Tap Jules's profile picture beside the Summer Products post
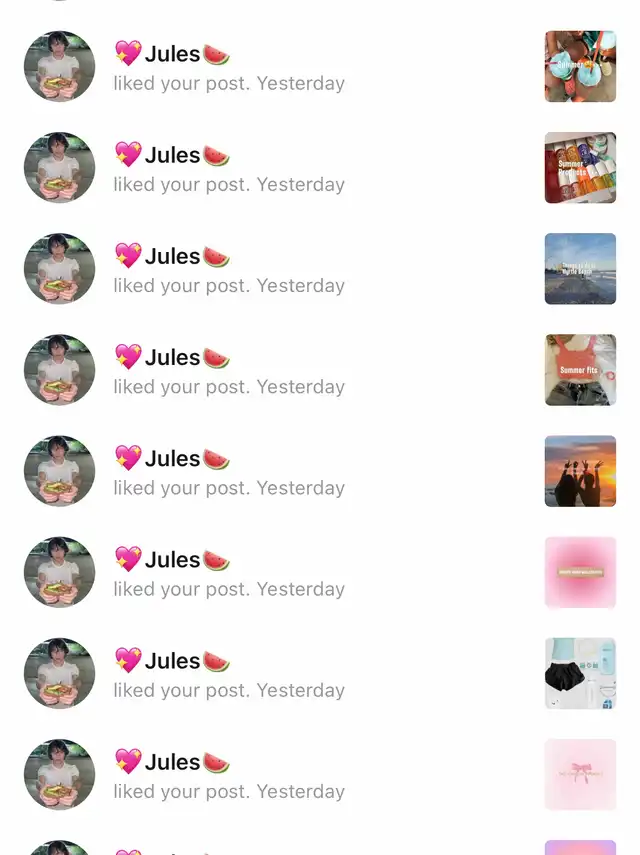This screenshot has width=640, height=855. coord(59,167)
